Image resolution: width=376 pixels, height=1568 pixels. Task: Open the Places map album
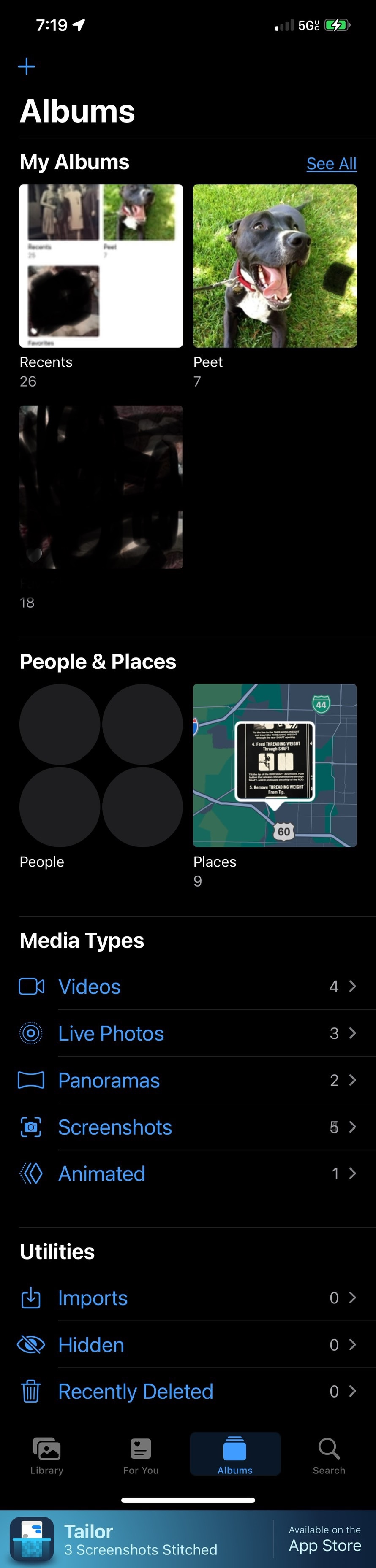point(275,765)
